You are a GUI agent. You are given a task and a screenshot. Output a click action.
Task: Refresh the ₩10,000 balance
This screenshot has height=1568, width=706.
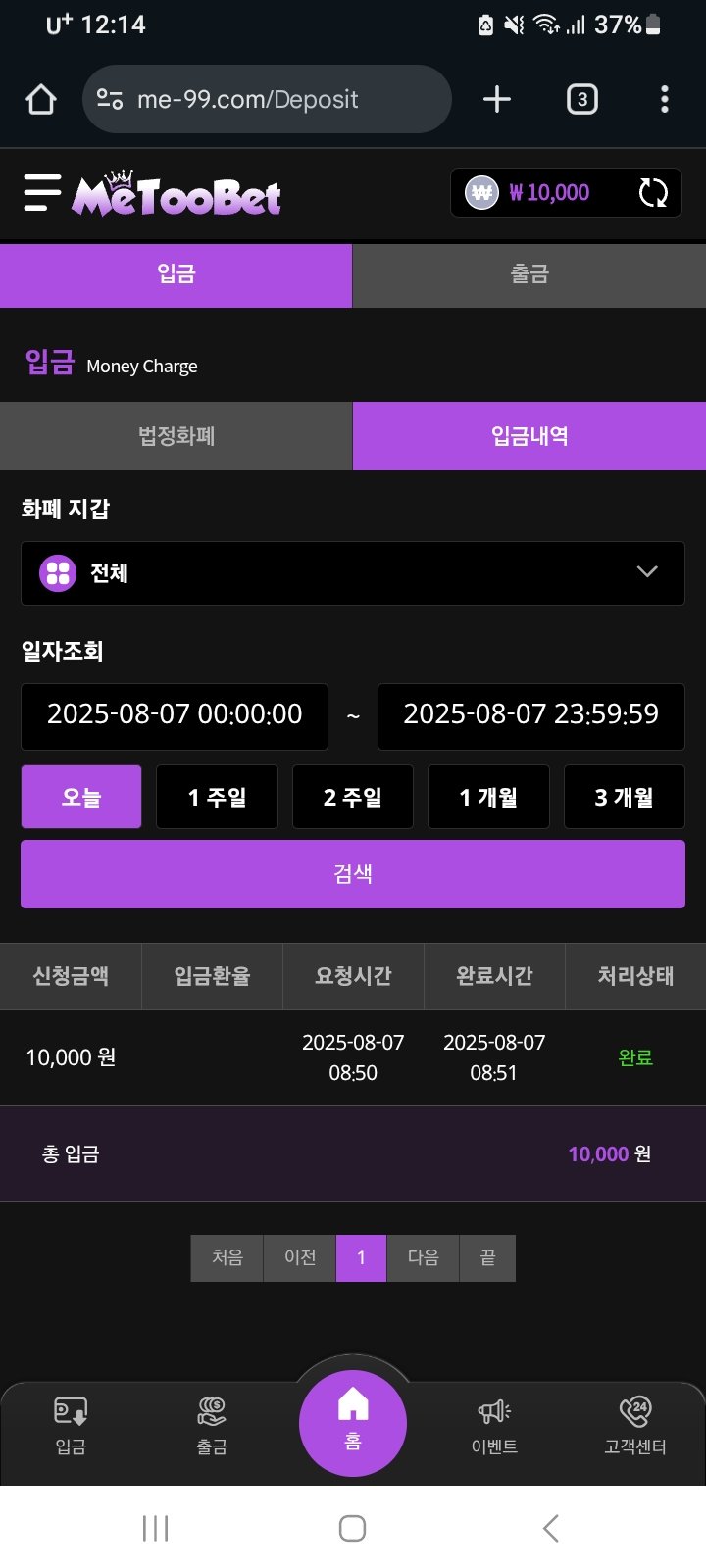pos(653,193)
